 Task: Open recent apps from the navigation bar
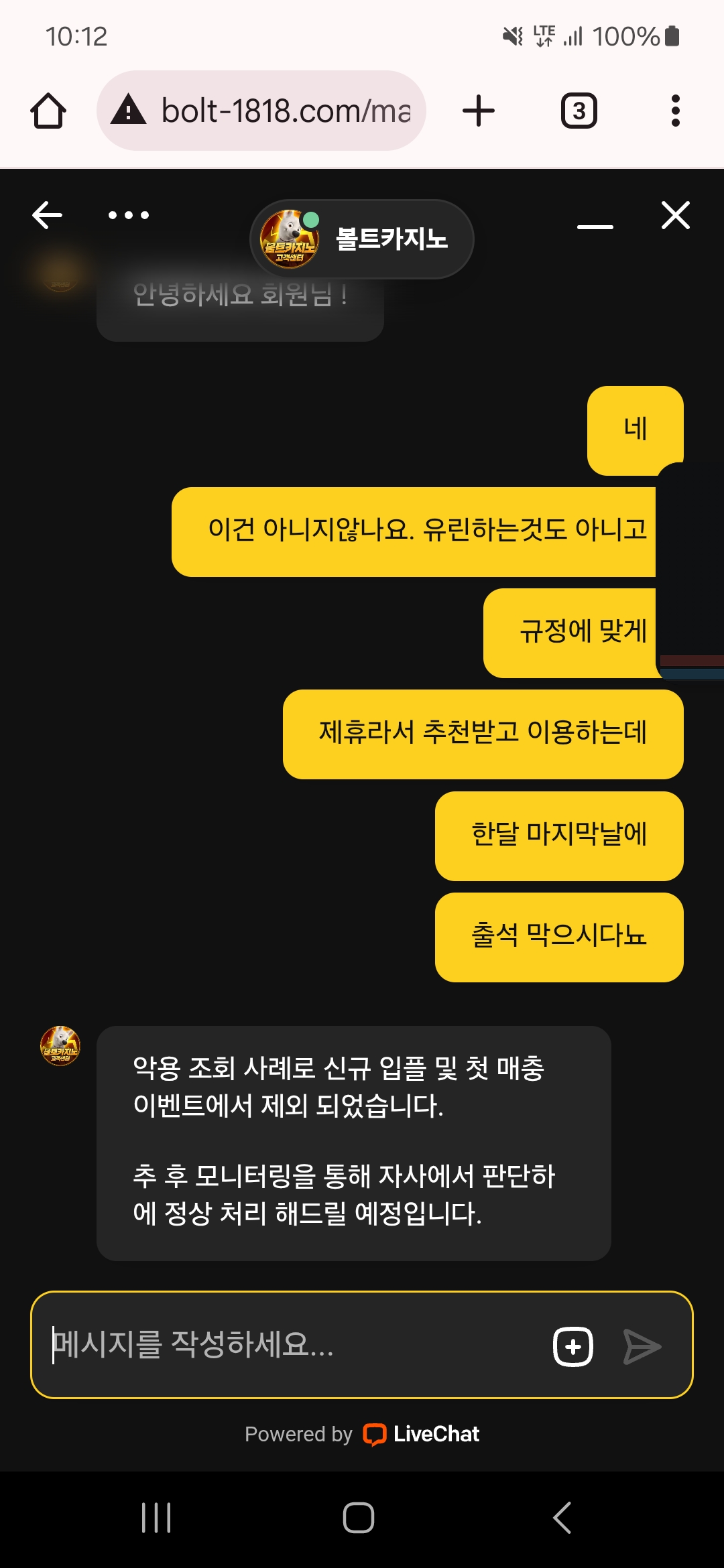pos(156,1518)
